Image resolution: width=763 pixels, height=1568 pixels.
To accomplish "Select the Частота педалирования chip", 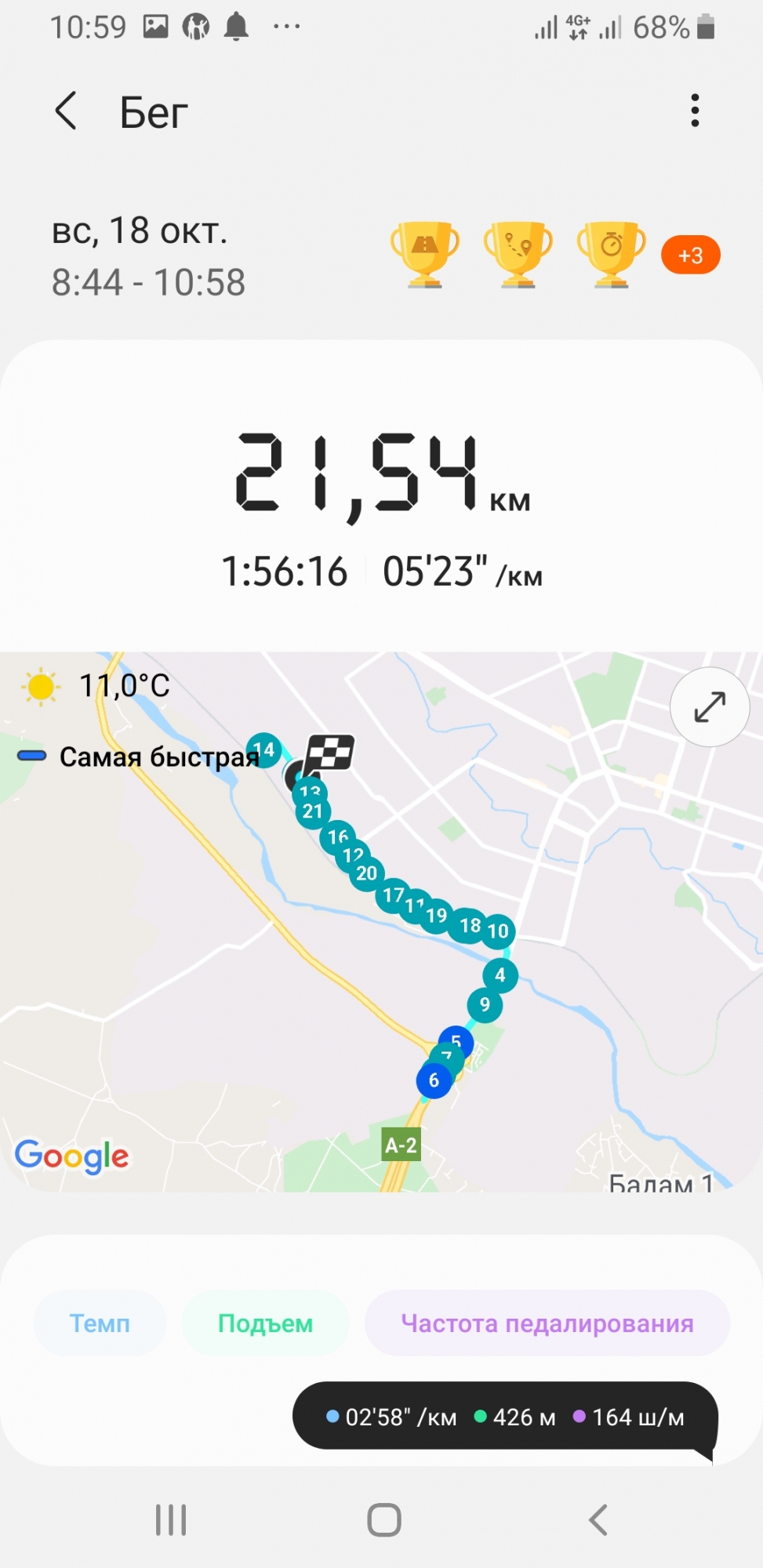I will [547, 1323].
